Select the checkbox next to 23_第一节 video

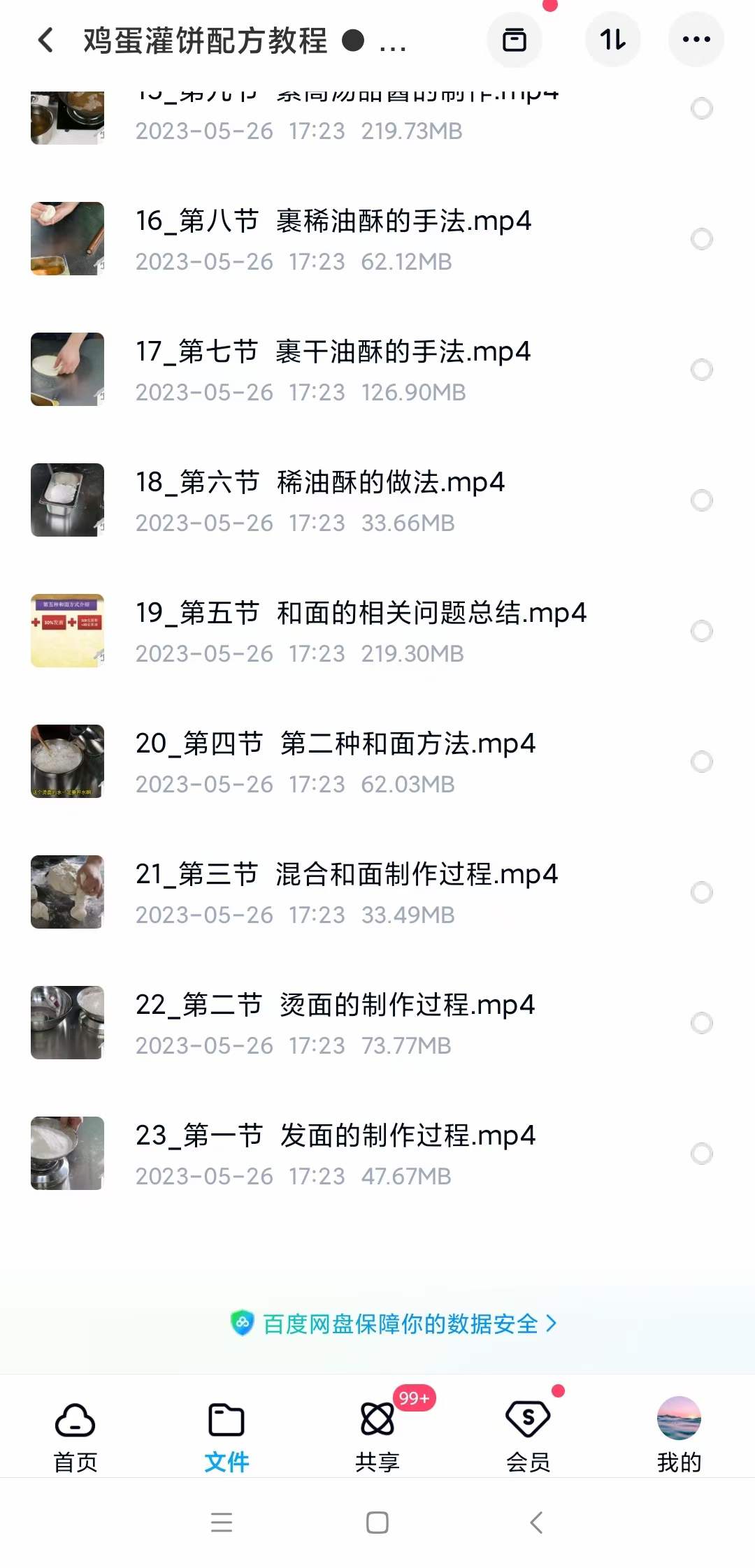tap(702, 1154)
